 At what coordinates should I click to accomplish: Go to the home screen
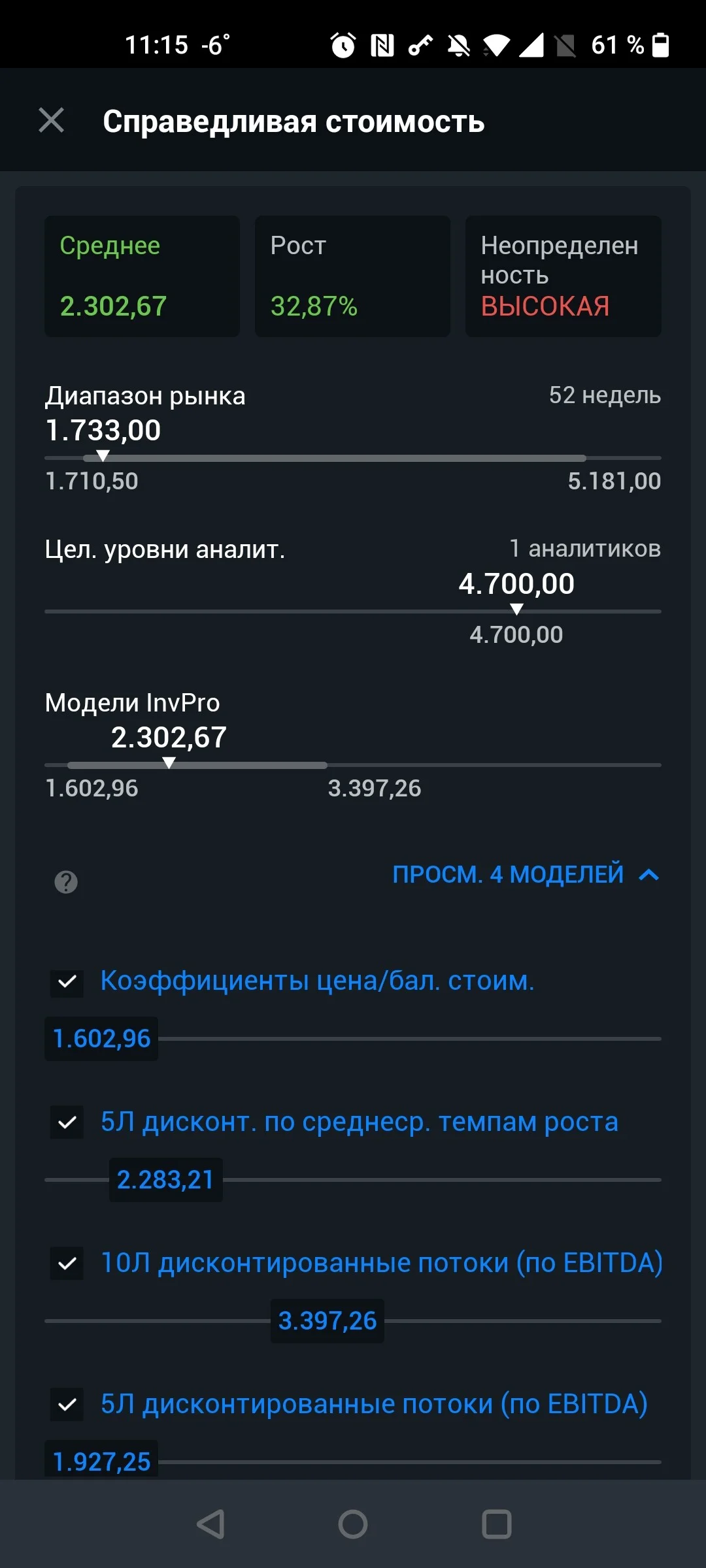pyautogui.click(x=353, y=1524)
